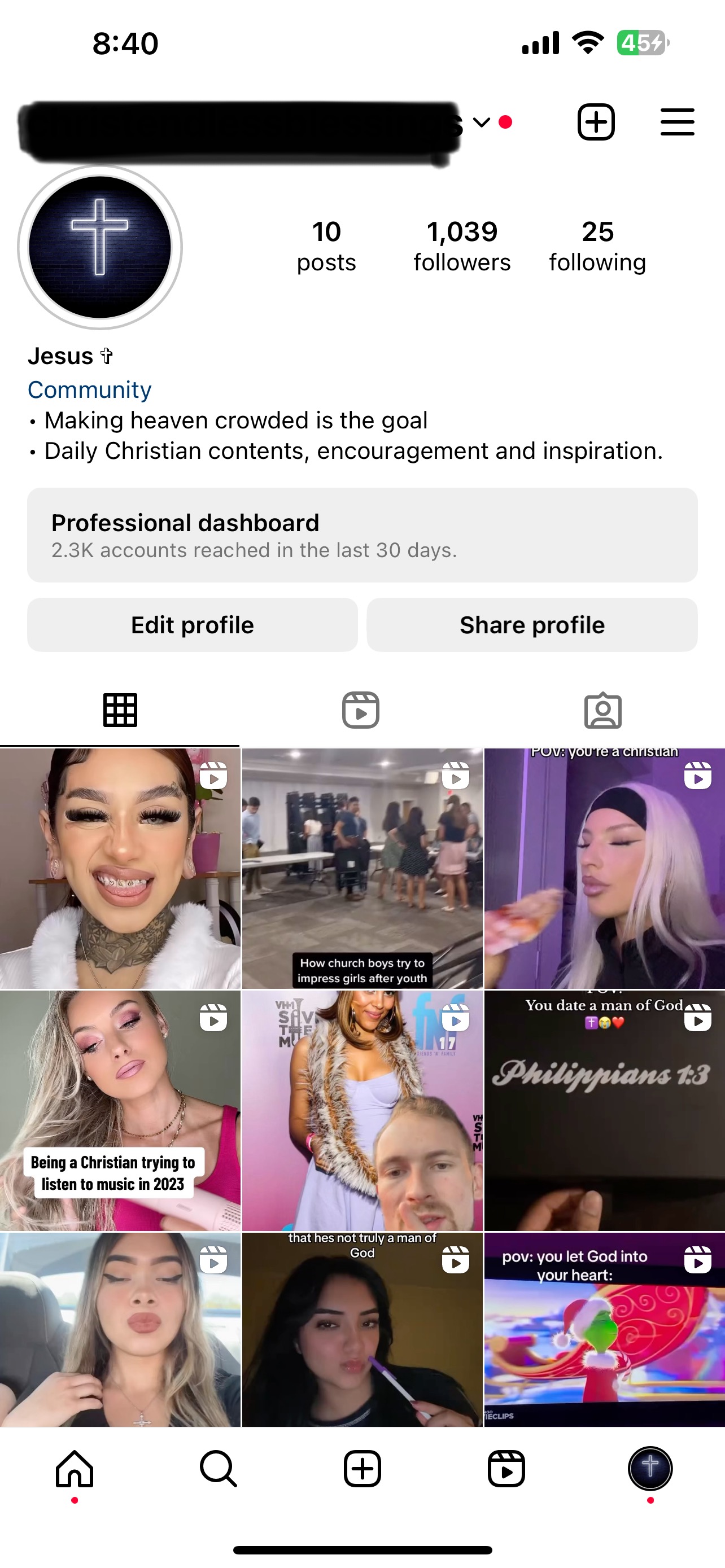This screenshot has height=1568, width=725.
Task: Open the create new post plus icon
Action: (595, 122)
